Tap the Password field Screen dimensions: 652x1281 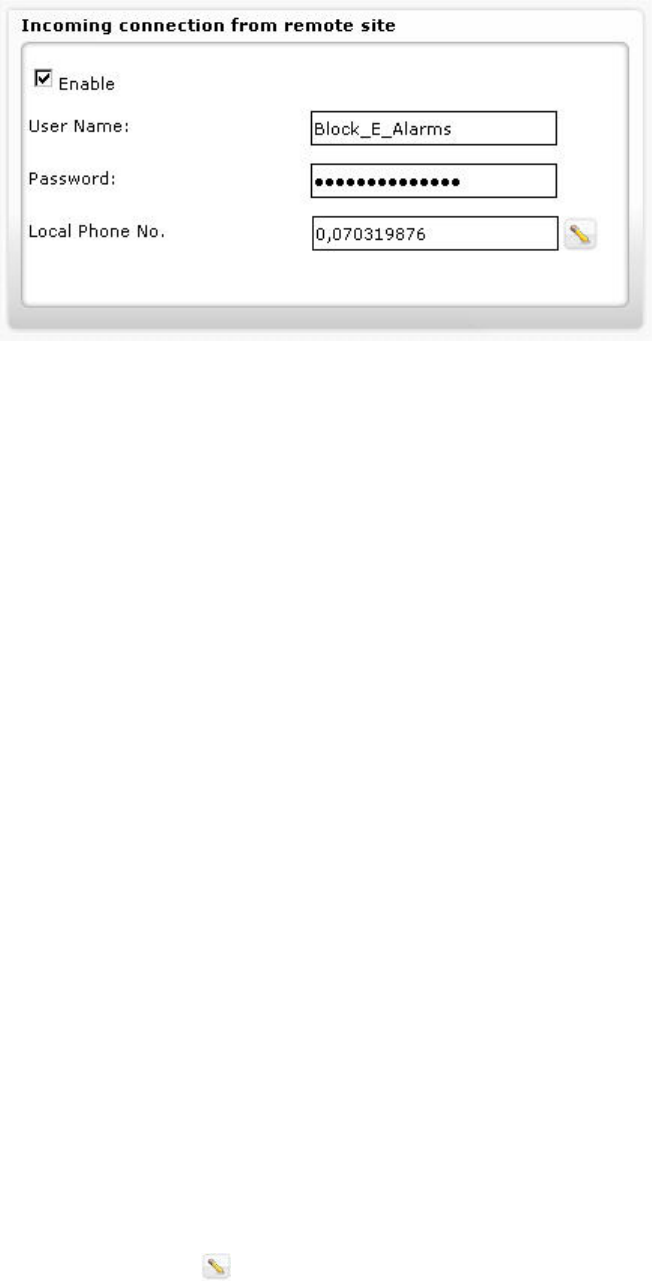(x=434, y=181)
